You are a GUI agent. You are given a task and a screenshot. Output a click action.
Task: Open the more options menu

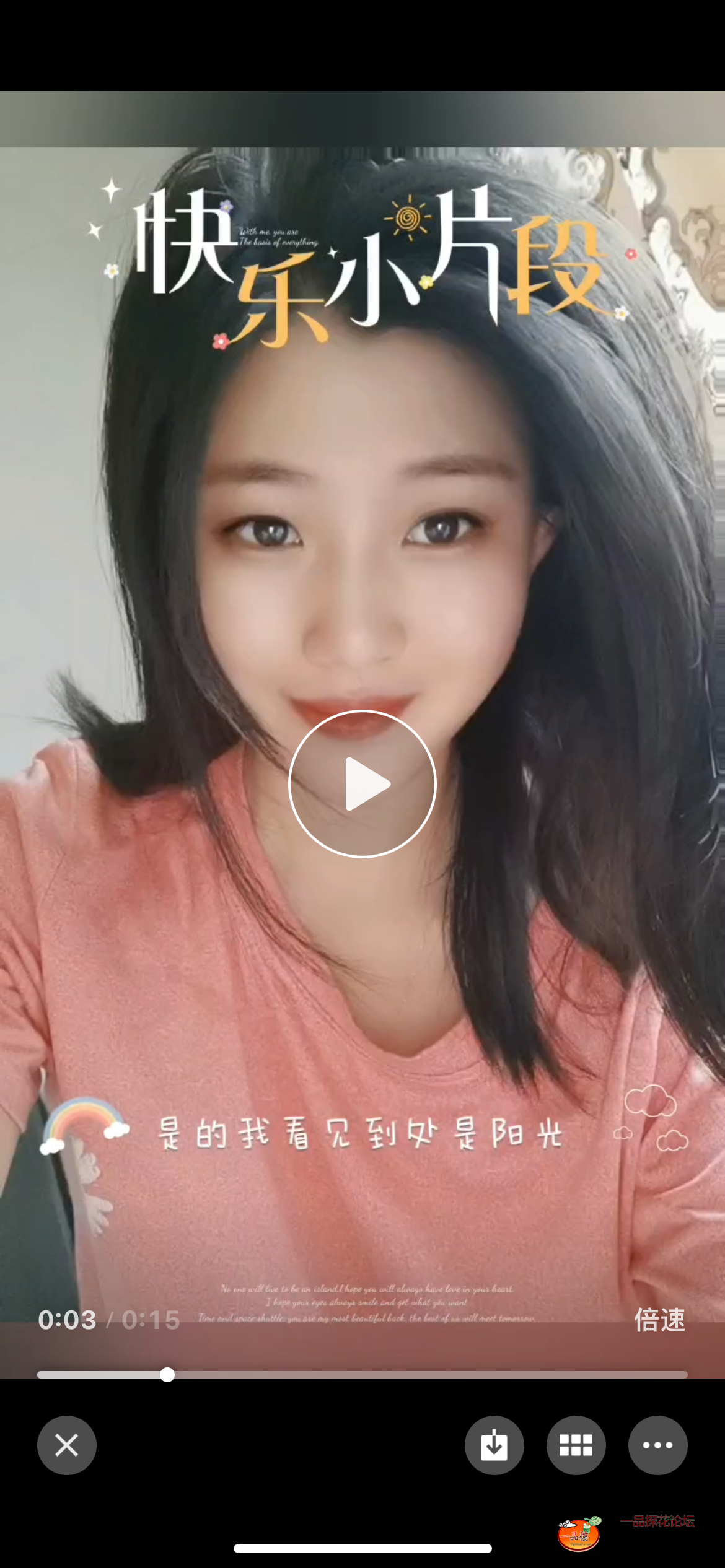[657, 1445]
